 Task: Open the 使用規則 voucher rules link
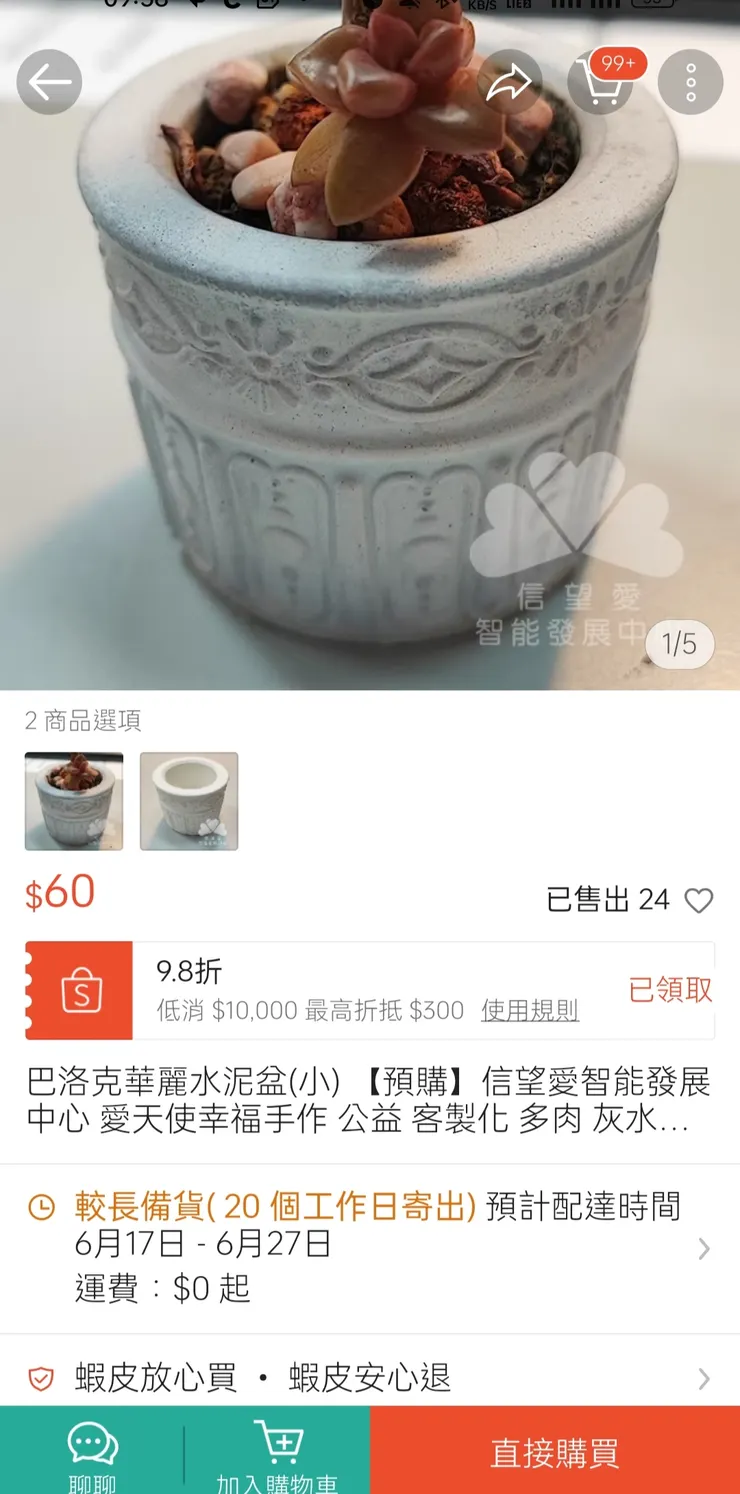pyautogui.click(x=529, y=1011)
